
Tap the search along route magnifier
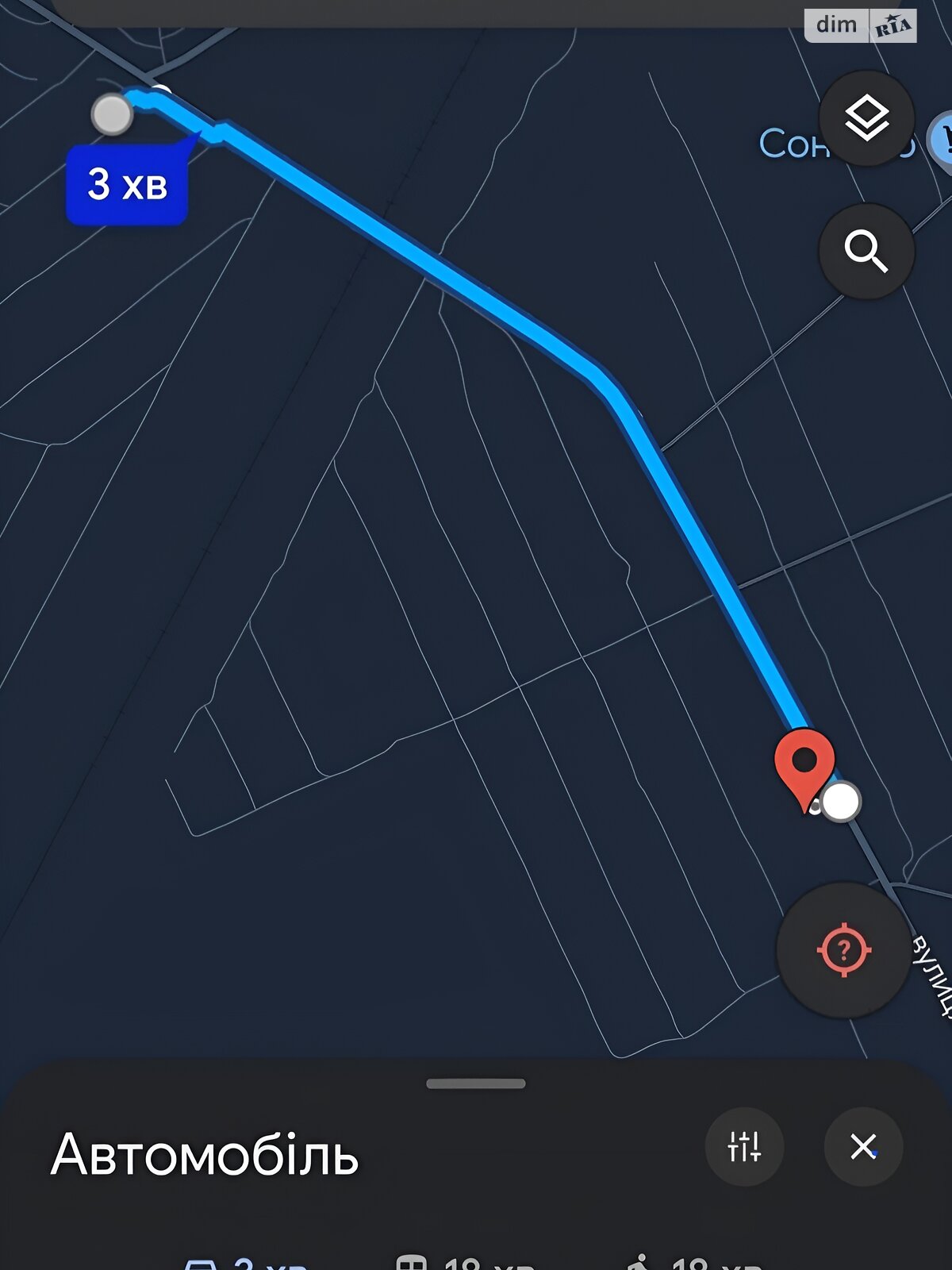866,252
